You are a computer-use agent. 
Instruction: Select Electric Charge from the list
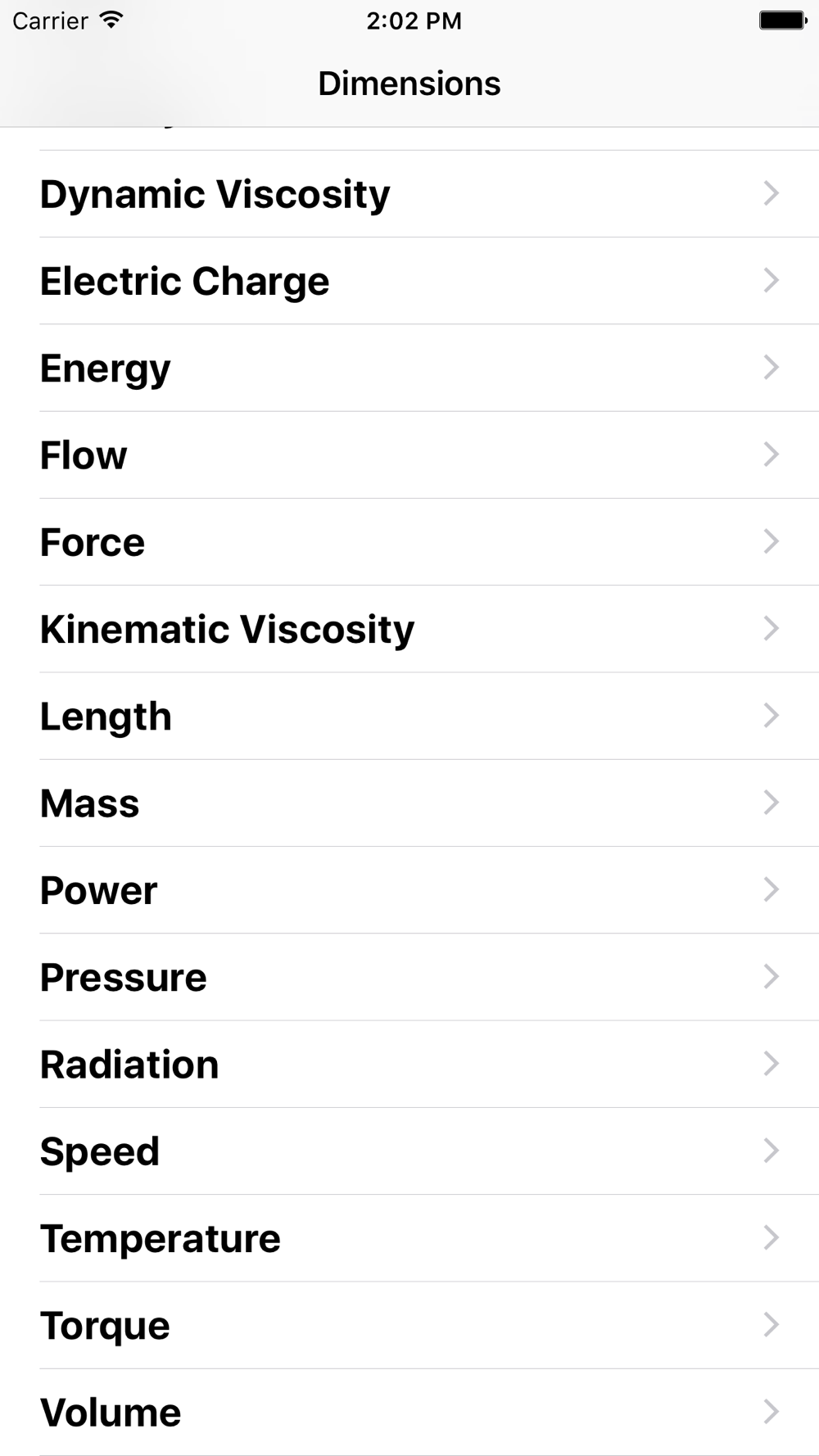coord(409,281)
